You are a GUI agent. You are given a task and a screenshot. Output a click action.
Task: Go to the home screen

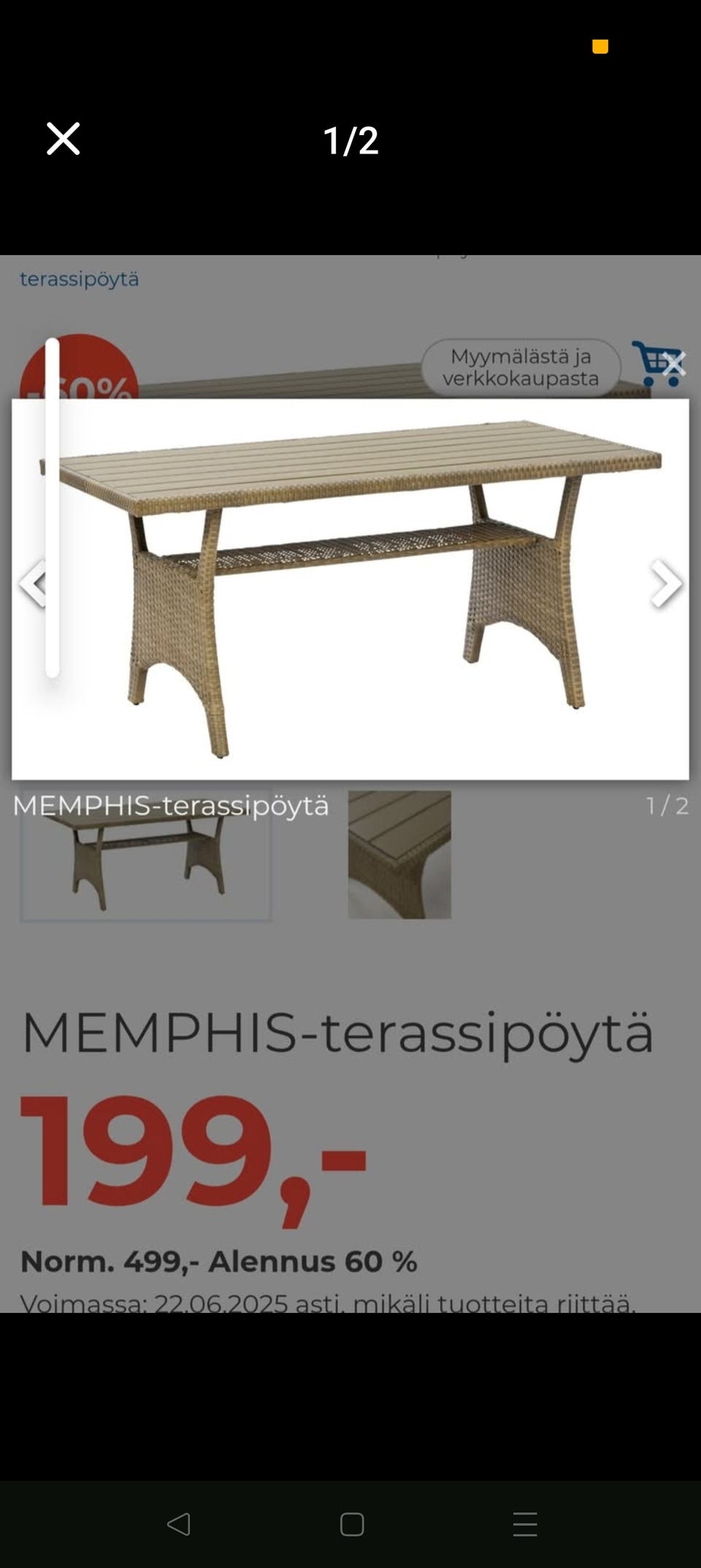[x=352, y=1523]
